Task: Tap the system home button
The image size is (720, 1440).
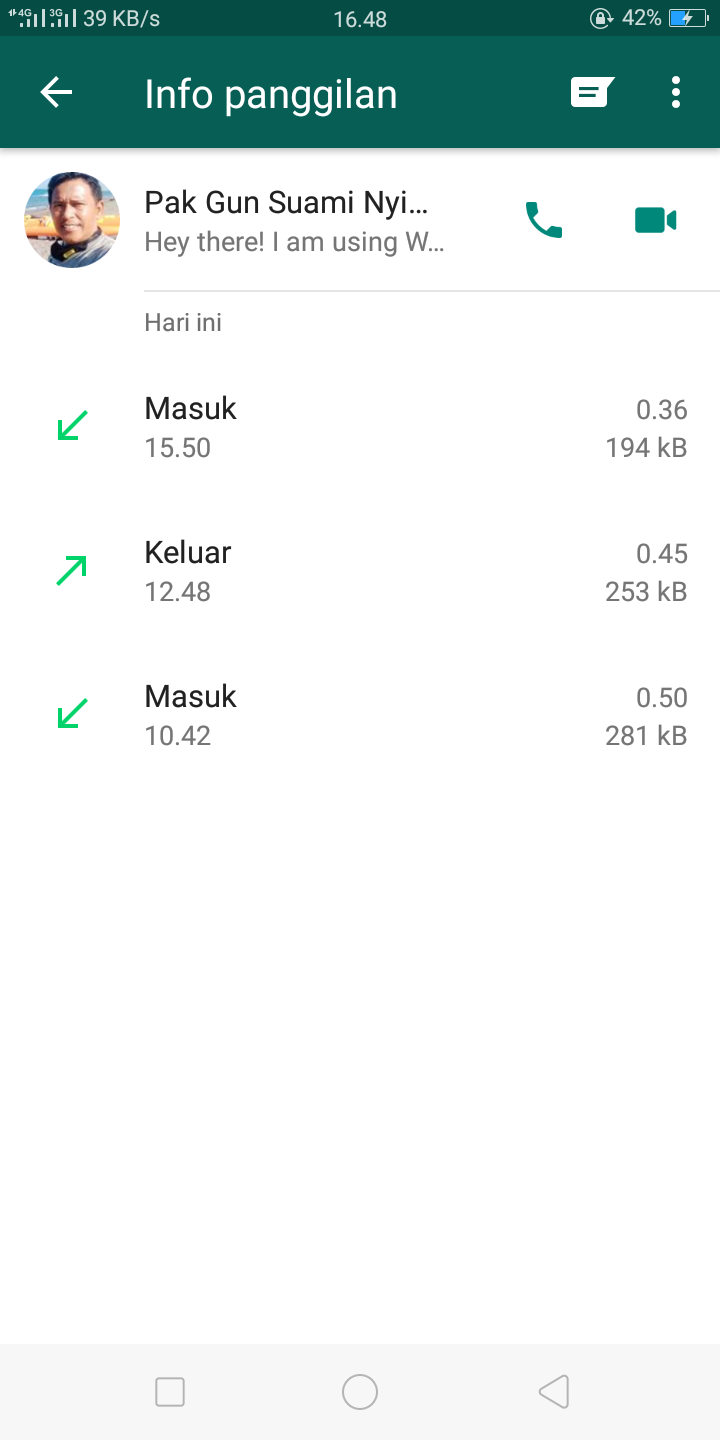Action: point(360,1391)
